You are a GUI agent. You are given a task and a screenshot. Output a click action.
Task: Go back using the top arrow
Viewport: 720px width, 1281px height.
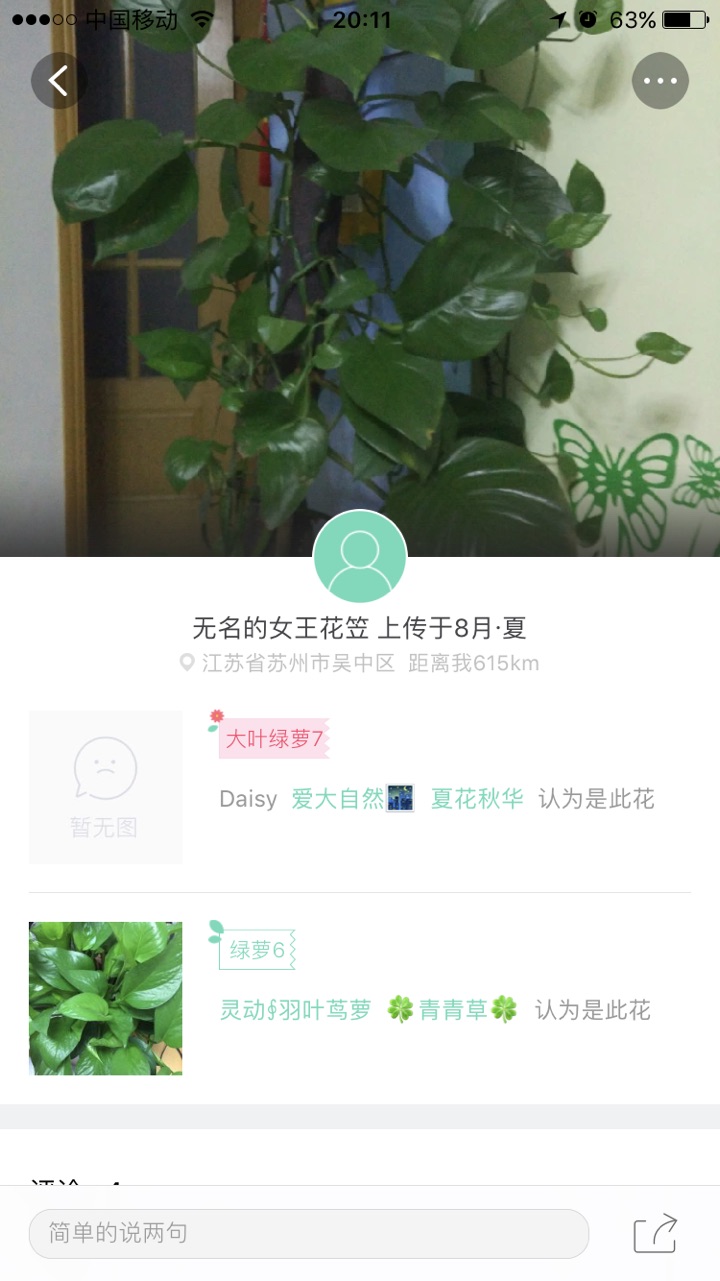tap(59, 81)
